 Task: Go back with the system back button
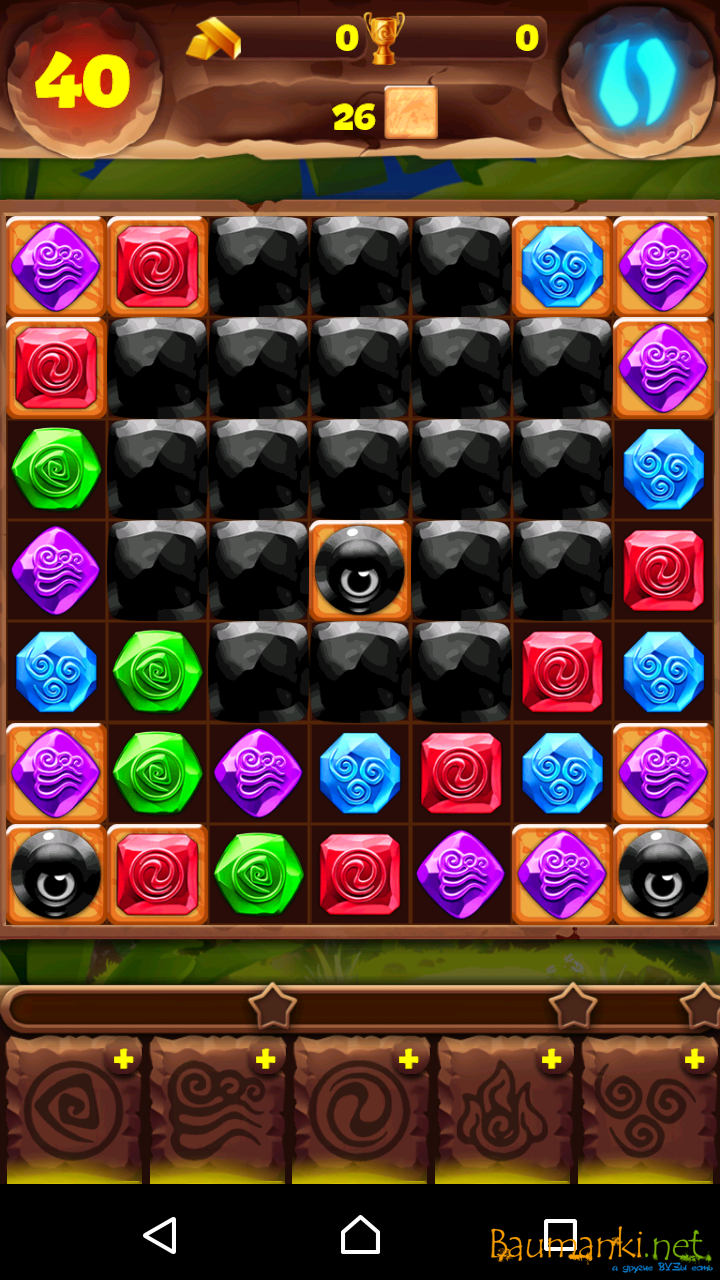click(160, 1235)
